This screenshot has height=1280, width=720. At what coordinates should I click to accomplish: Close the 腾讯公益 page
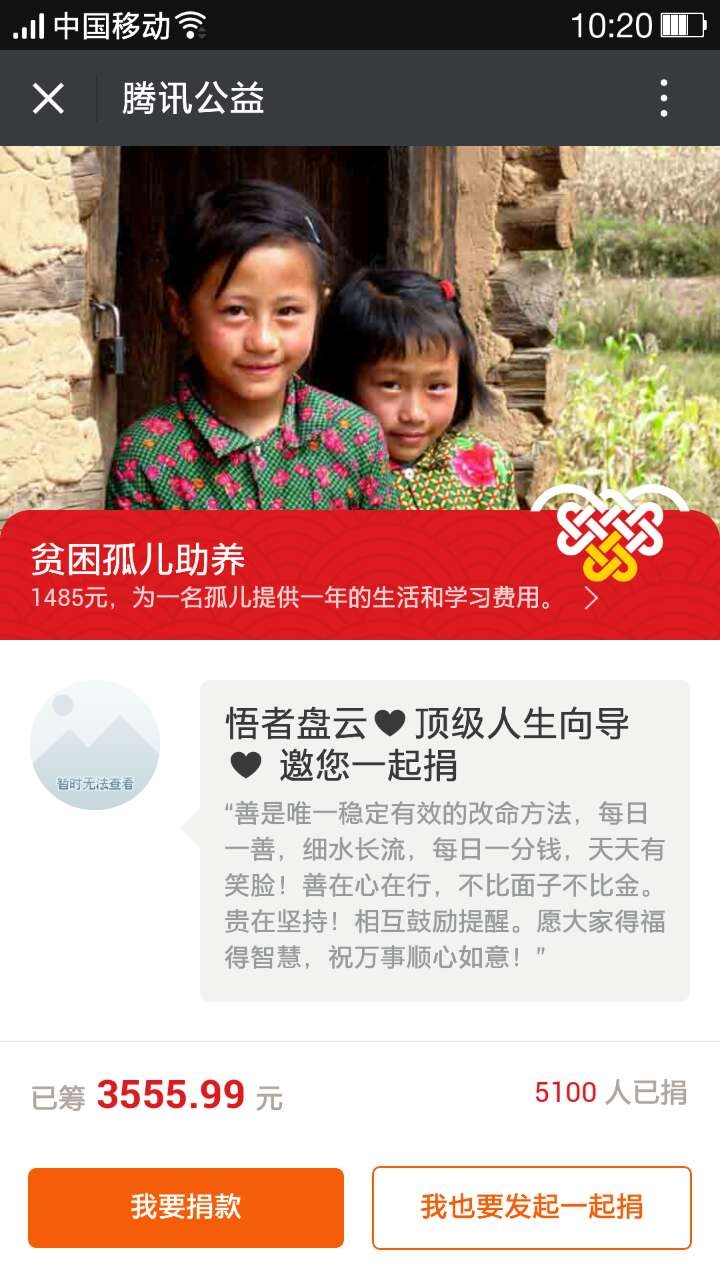click(48, 98)
